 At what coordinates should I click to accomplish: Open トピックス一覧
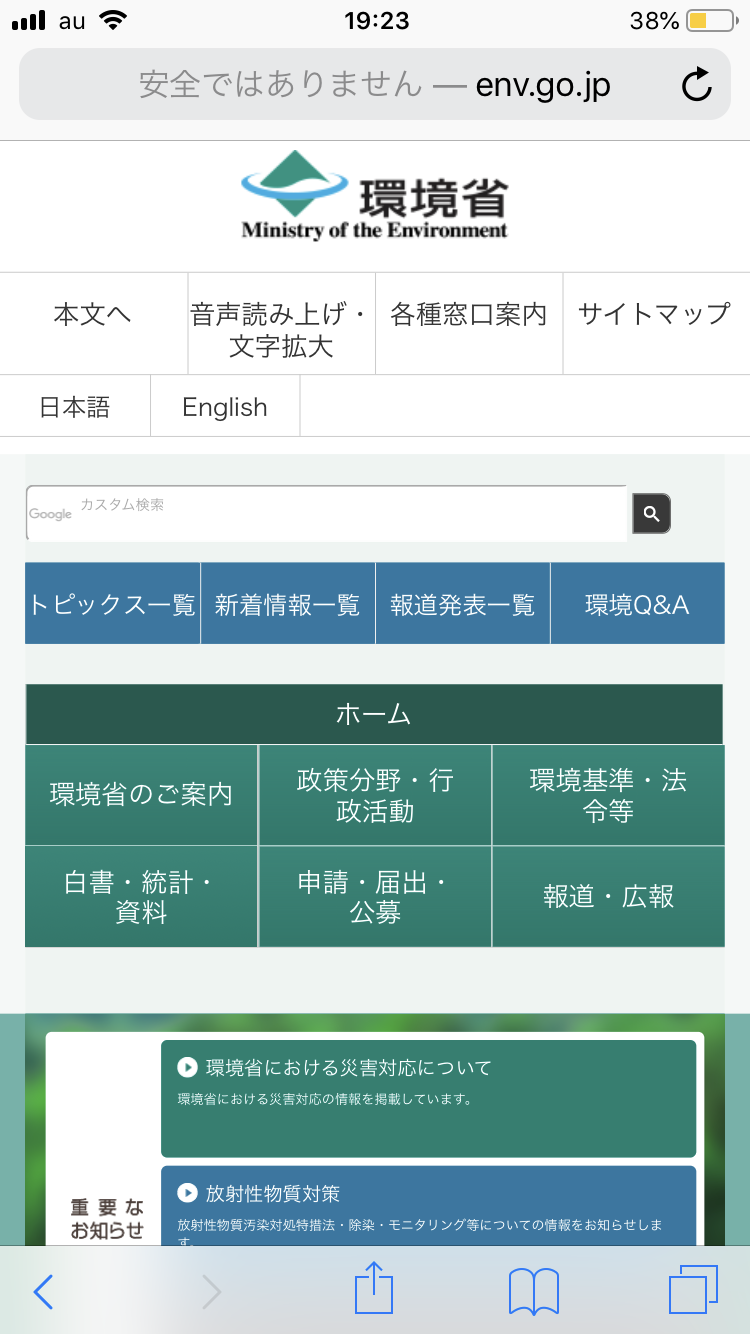click(x=112, y=604)
